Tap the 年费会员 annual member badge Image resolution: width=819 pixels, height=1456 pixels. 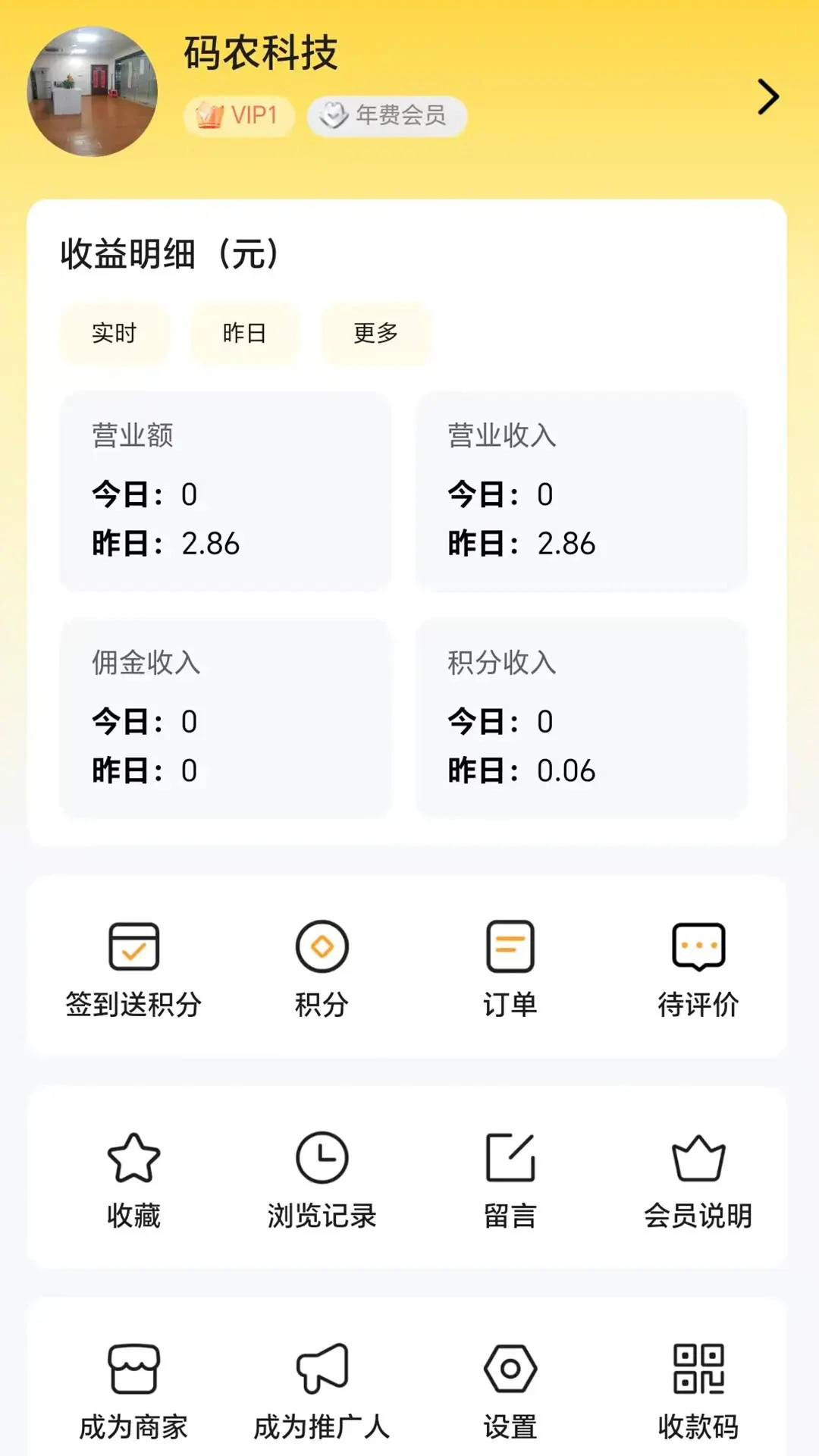[x=385, y=115]
